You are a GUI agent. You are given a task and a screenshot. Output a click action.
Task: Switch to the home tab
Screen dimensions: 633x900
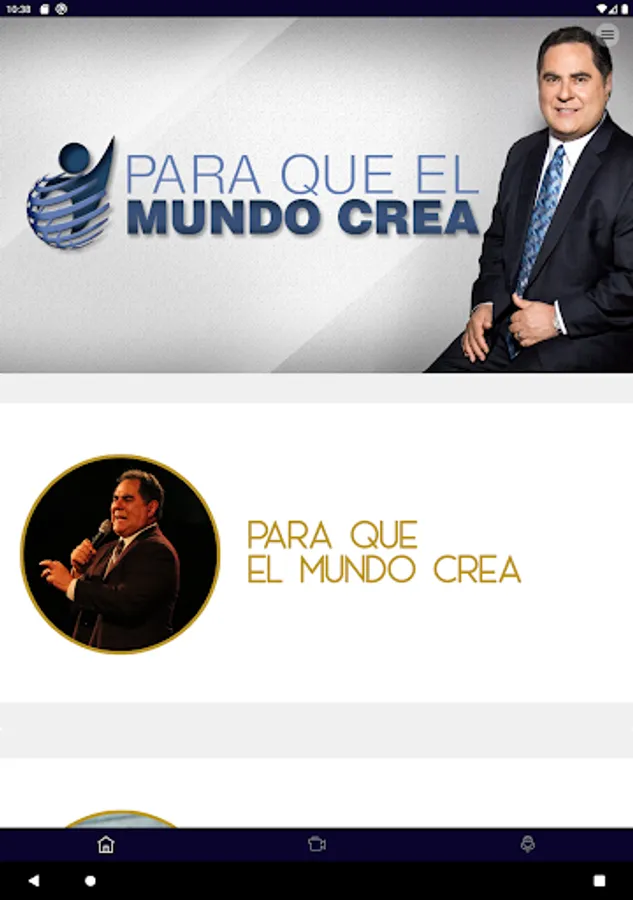[106, 844]
